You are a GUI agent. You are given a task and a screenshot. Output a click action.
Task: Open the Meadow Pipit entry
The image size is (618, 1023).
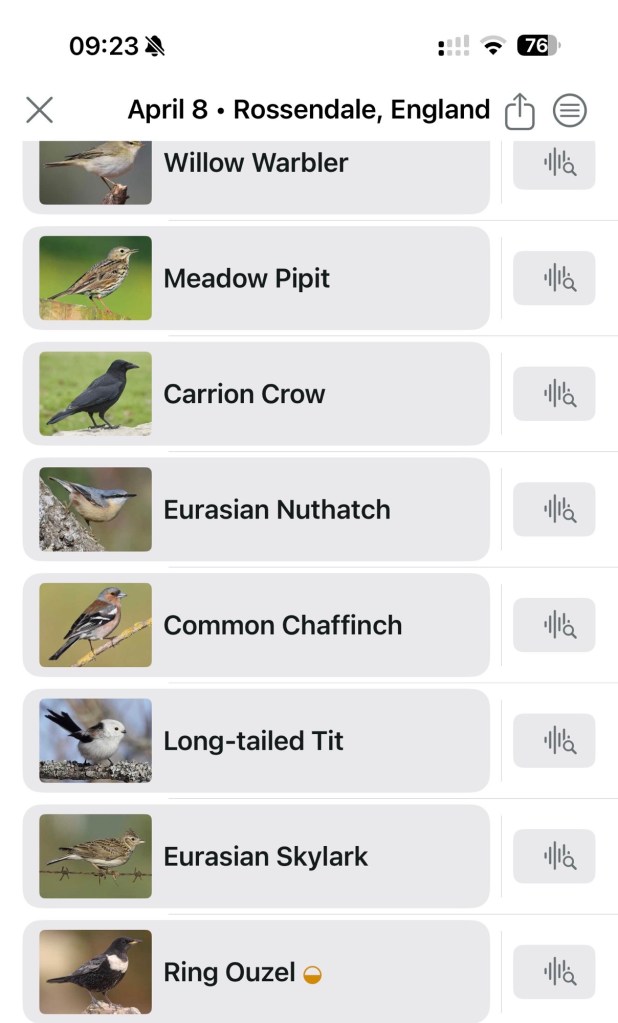click(x=256, y=278)
